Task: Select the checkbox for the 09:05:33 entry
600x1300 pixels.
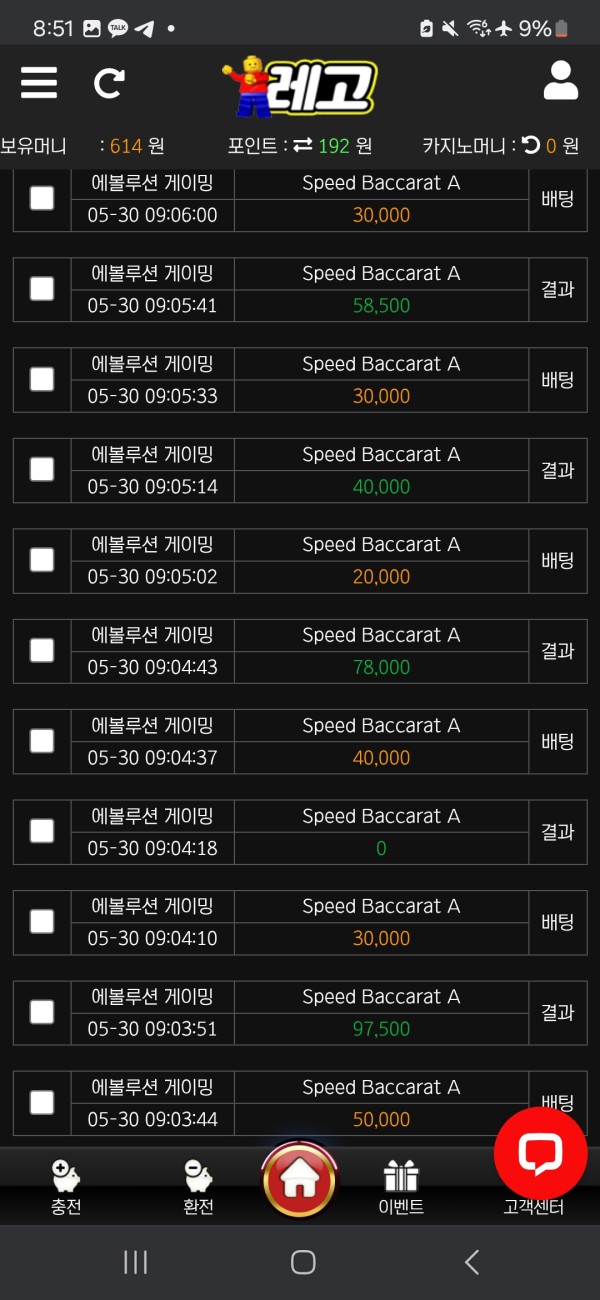Action: 42,379
